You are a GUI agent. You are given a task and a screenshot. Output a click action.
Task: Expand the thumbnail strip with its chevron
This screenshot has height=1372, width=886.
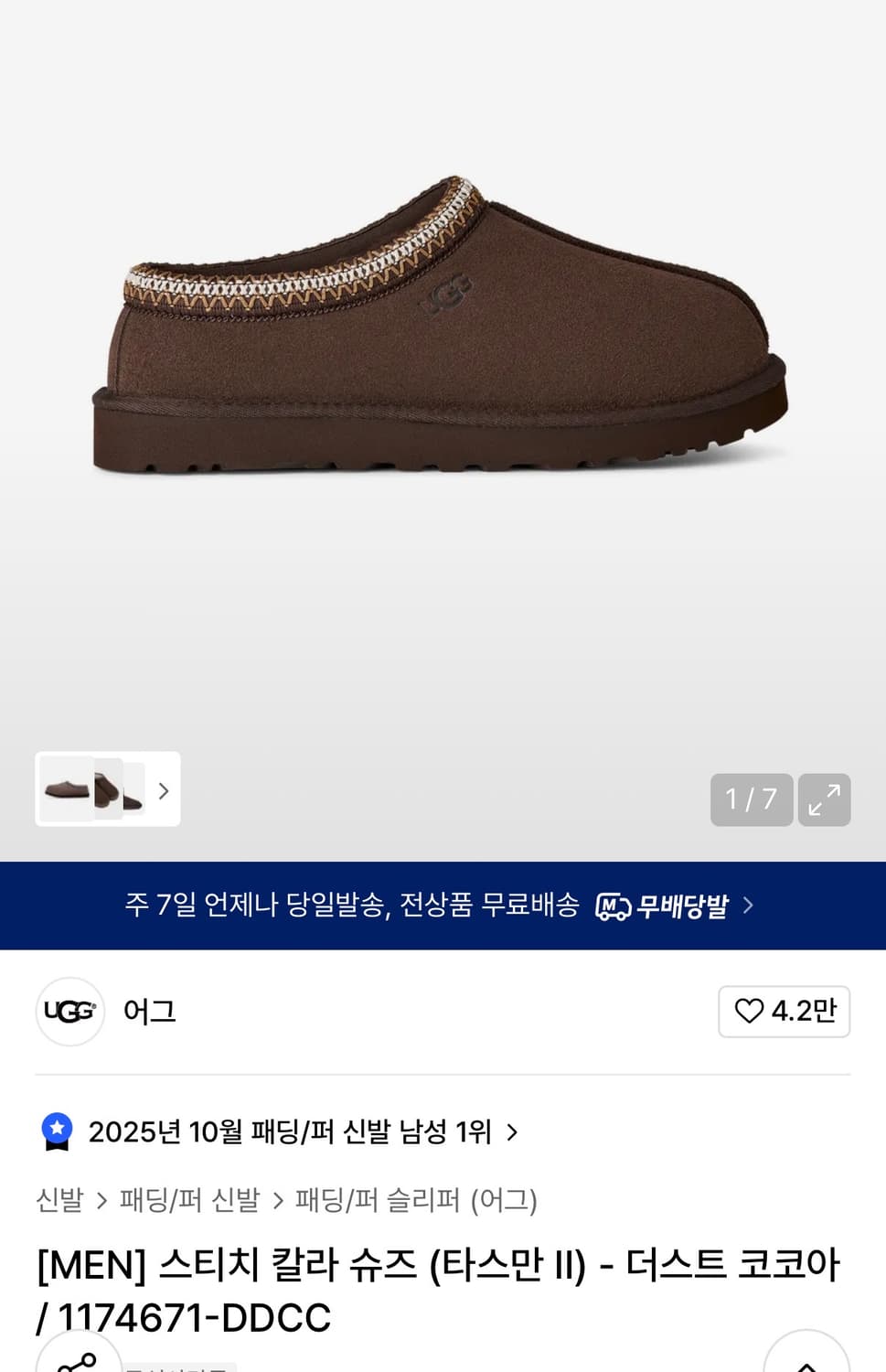point(163,791)
